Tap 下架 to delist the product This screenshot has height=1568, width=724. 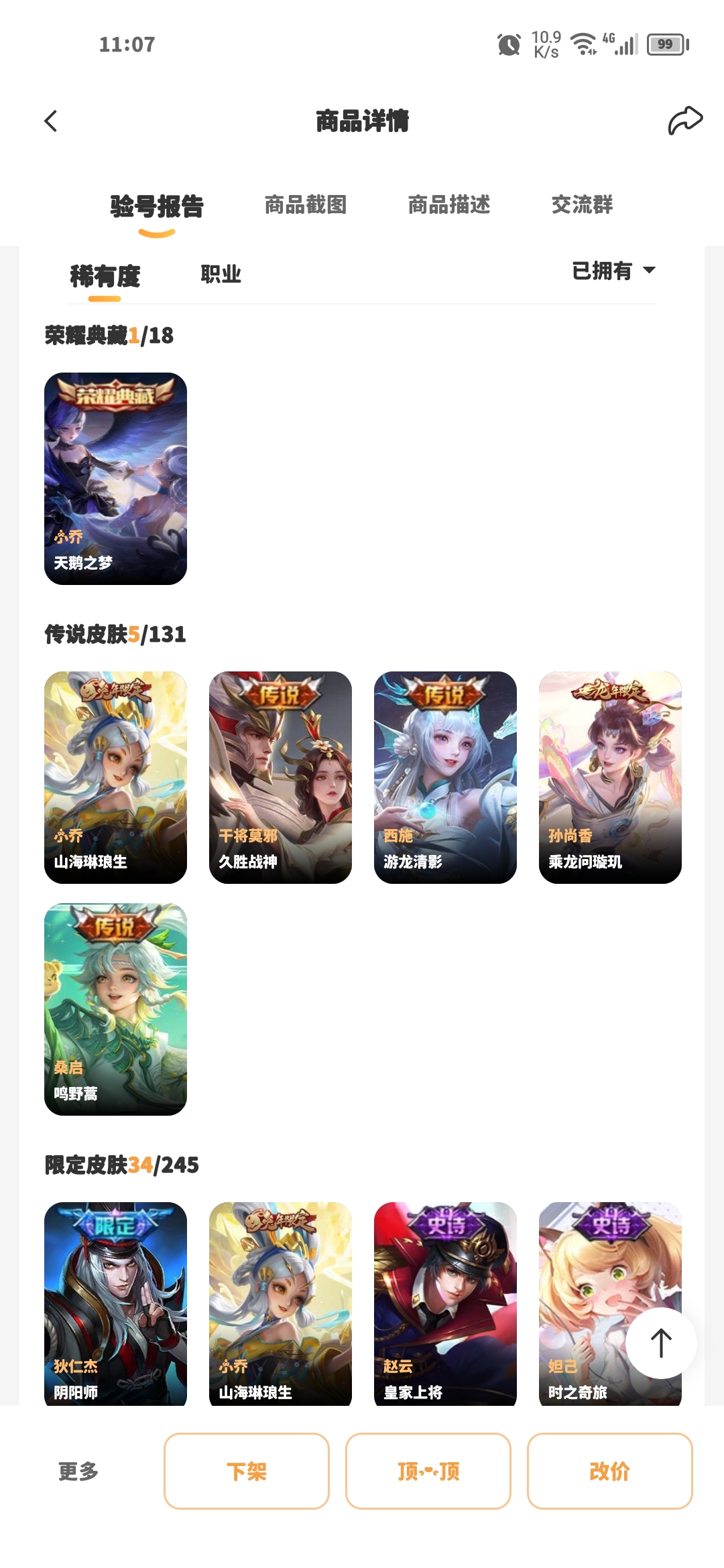tap(246, 1471)
